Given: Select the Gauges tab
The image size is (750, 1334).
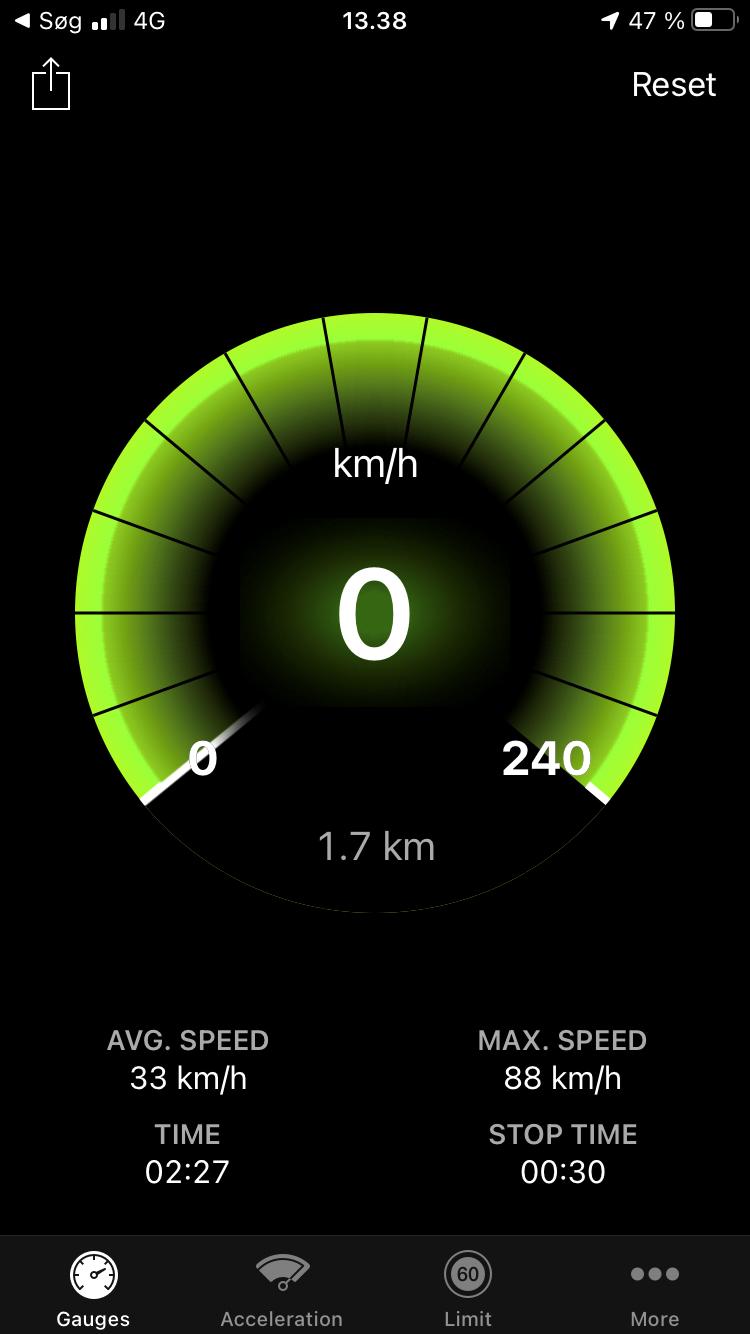Looking at the screenshot, I should tap(93, 1287).
